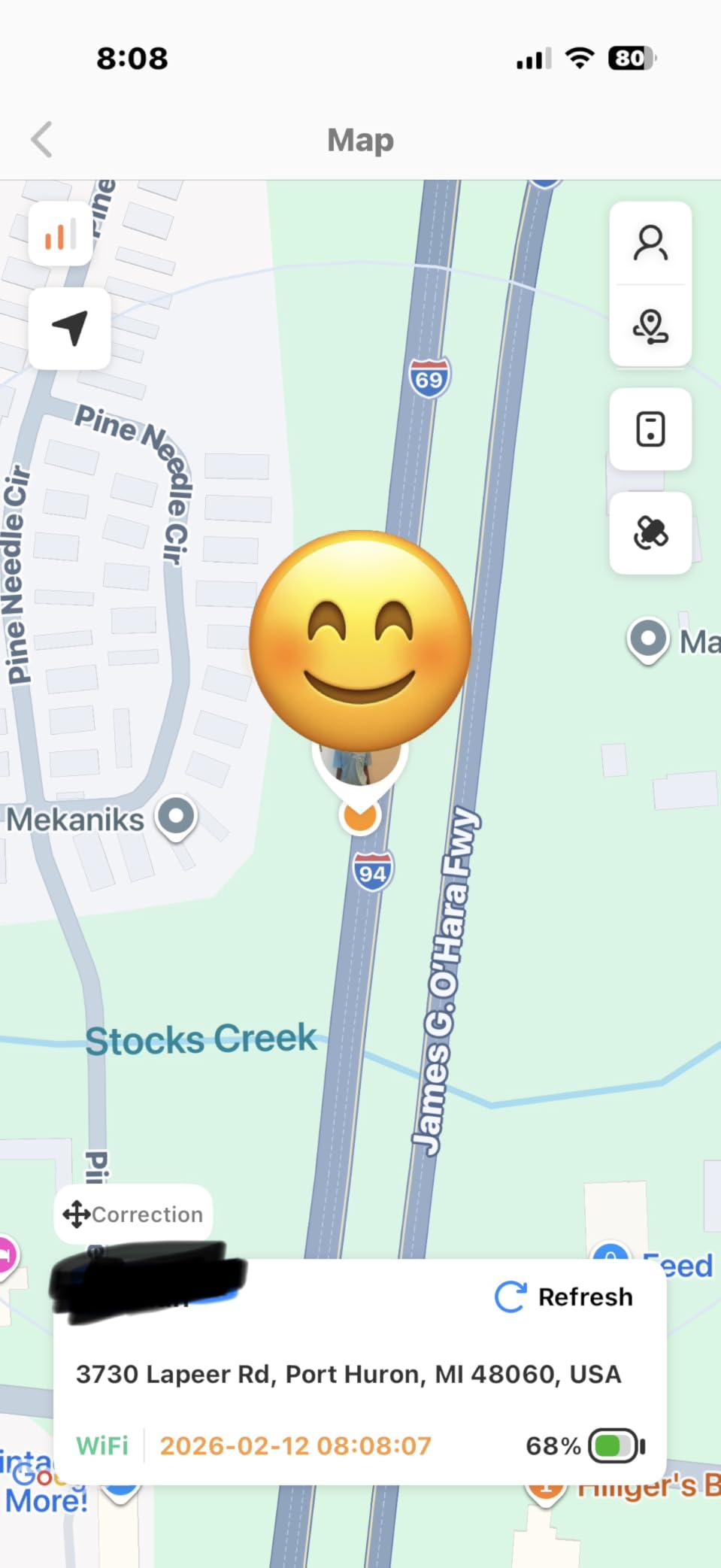Open the person profile icon
The height and width of the screenshot is (1568, 721).
coord(650,243)
